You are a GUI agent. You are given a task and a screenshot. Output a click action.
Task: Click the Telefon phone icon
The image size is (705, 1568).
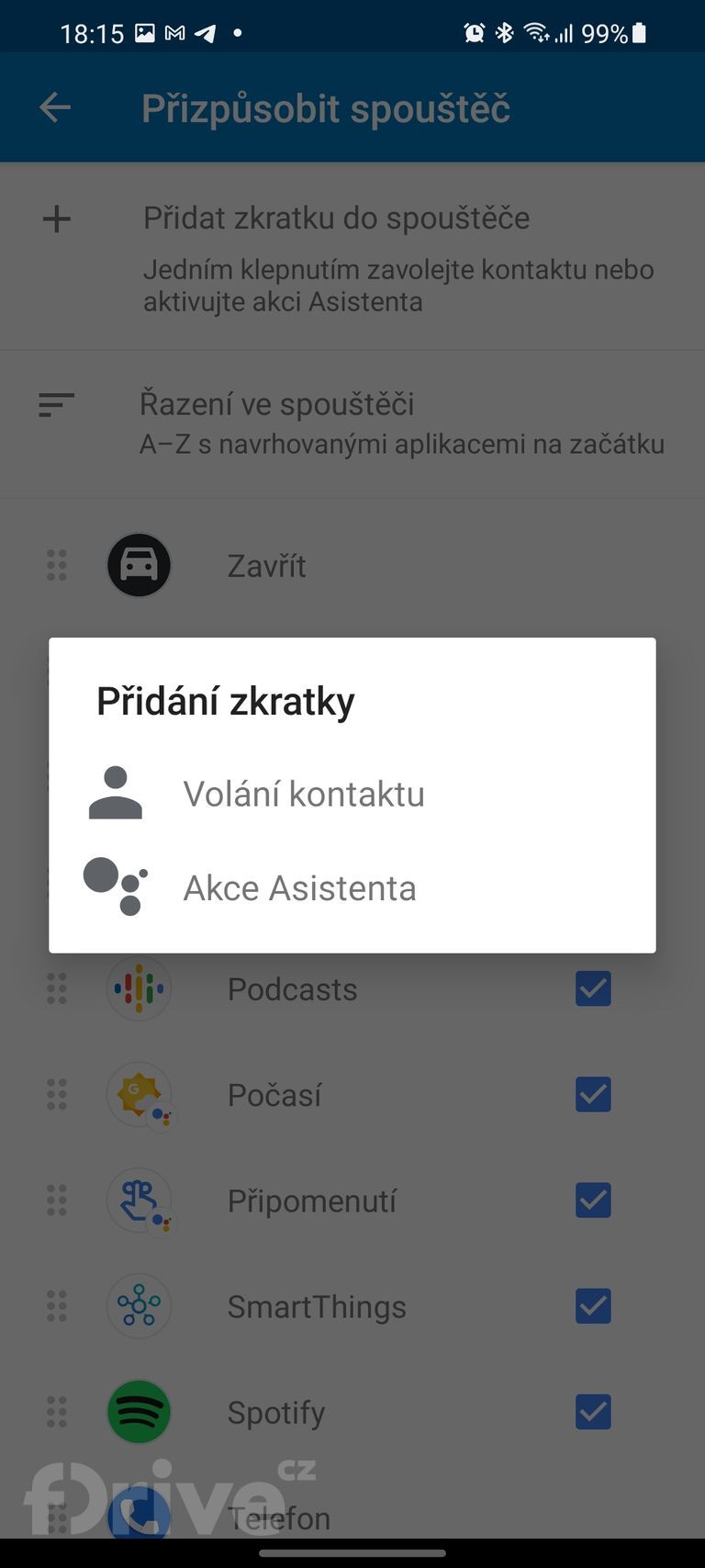pyautogui.click(x=139, y=1516)
